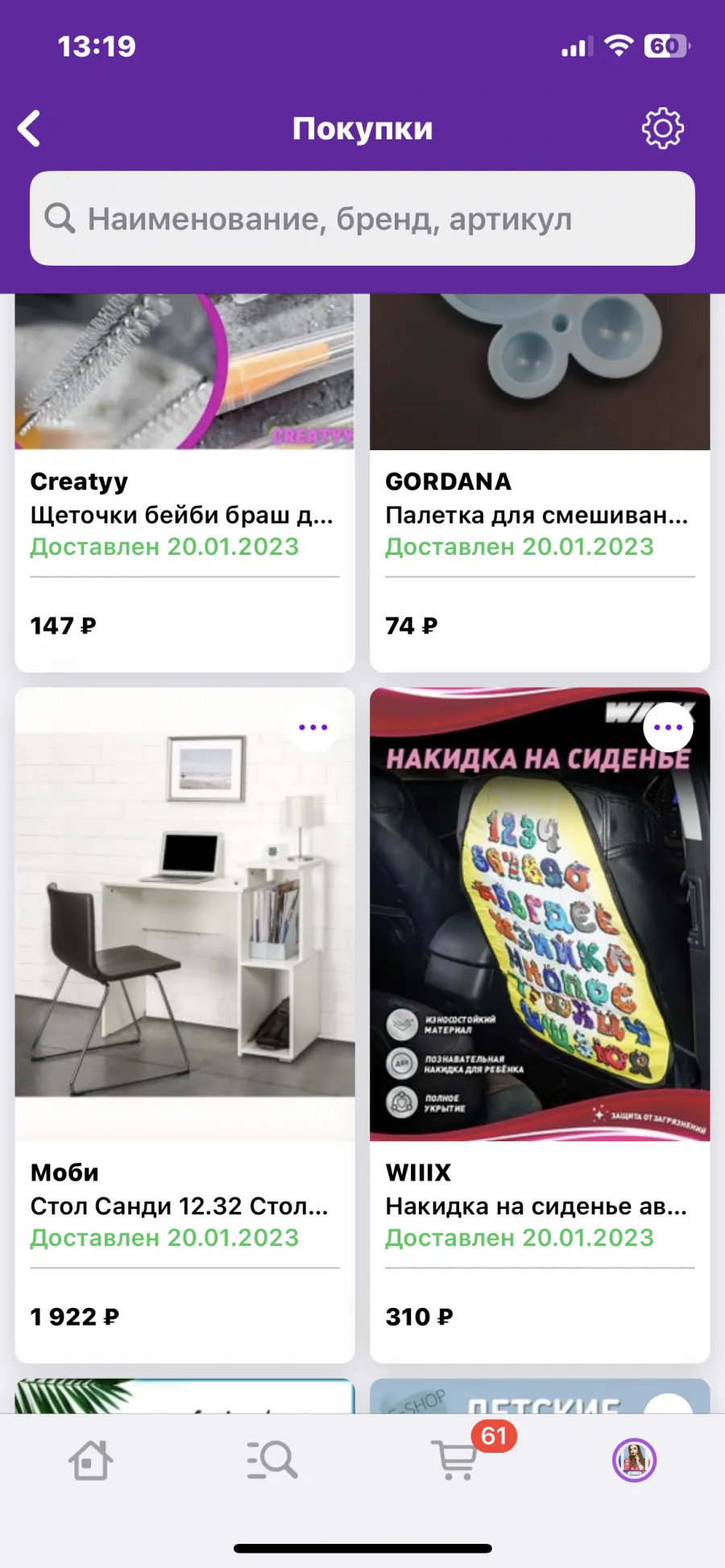Open the profile avatar tab
The image size is (725, 1568).
[635, 1460]
